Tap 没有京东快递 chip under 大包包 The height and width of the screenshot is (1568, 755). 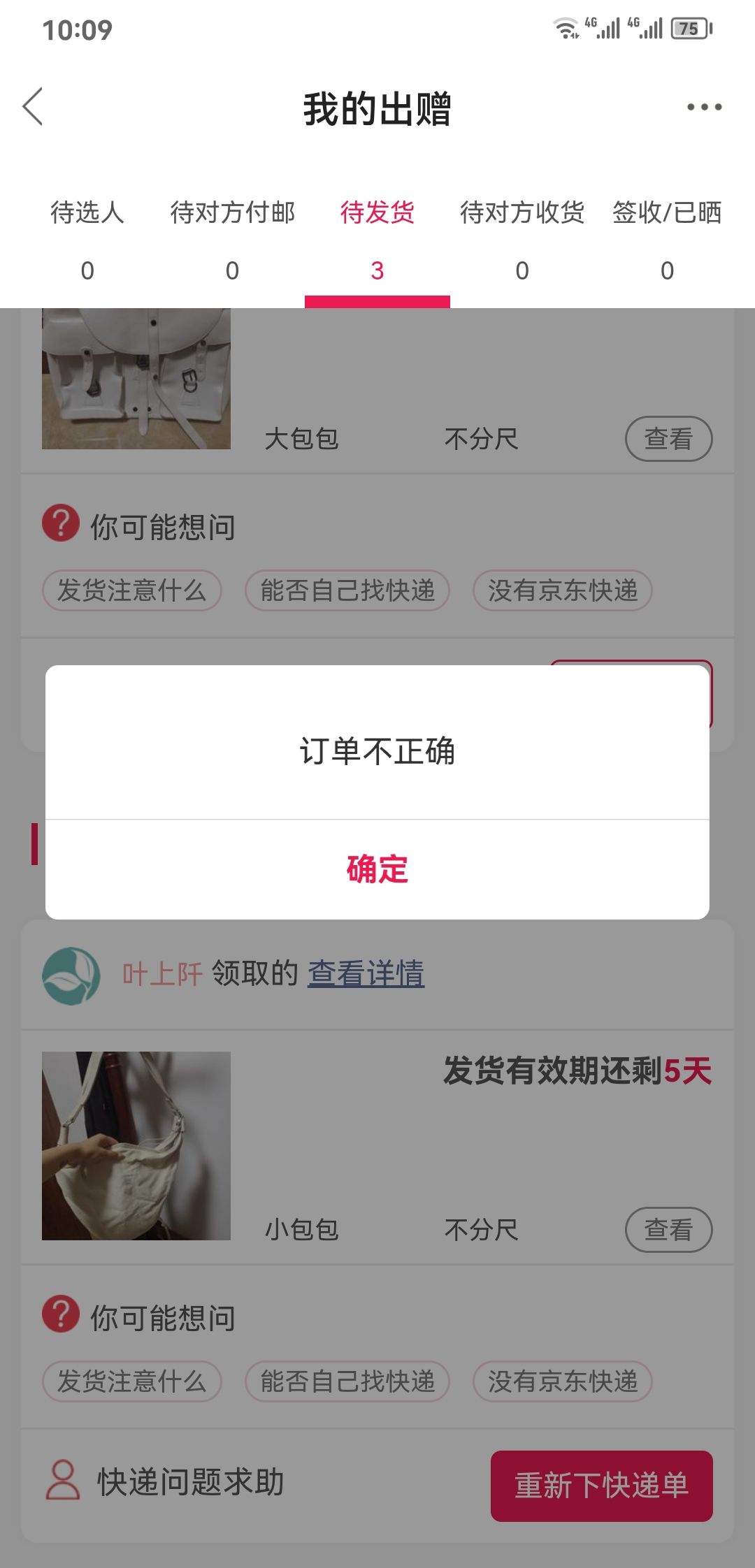[x=563, y=590]
